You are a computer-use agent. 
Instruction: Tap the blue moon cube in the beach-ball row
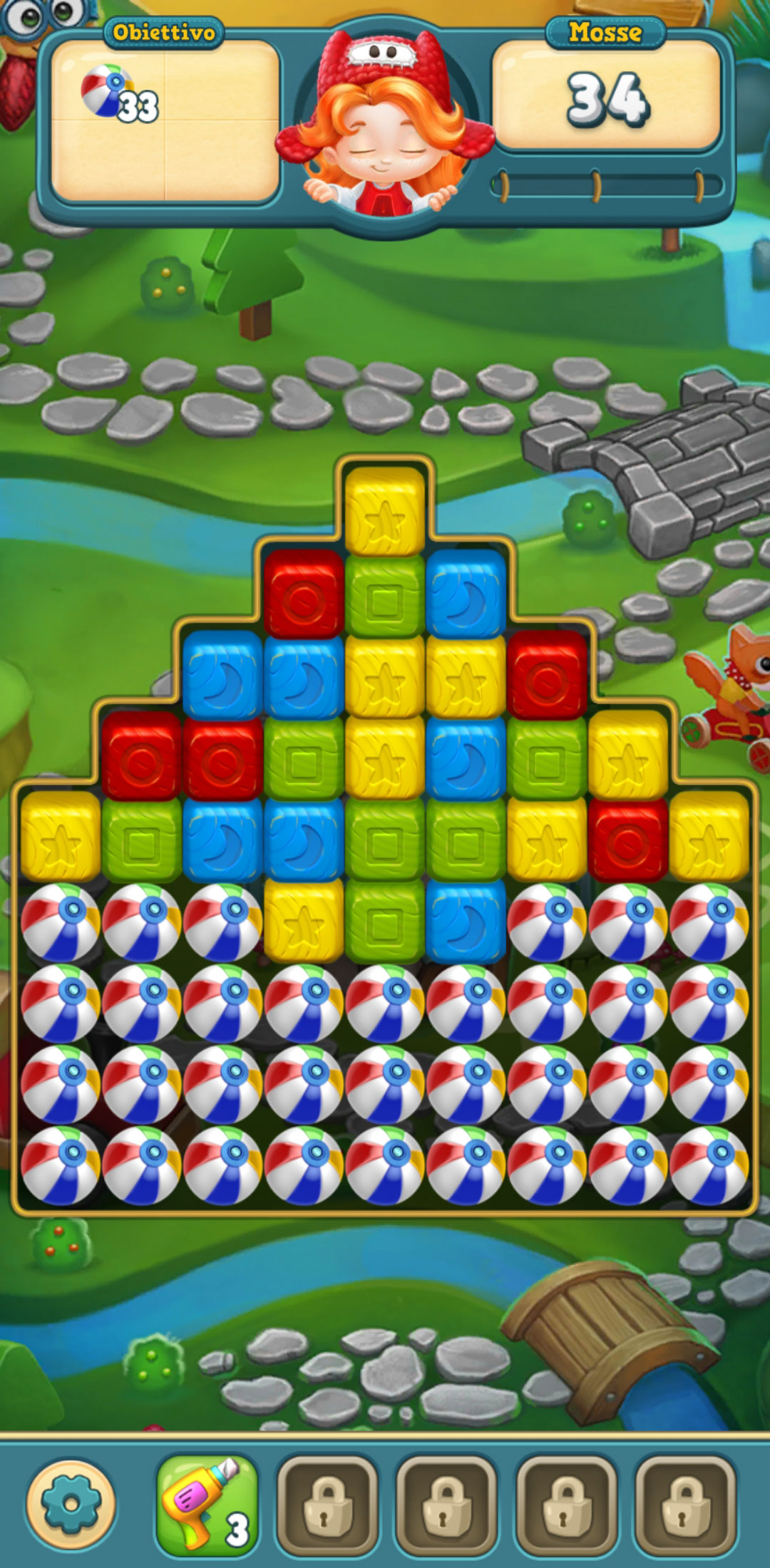[x=466, y=921]
